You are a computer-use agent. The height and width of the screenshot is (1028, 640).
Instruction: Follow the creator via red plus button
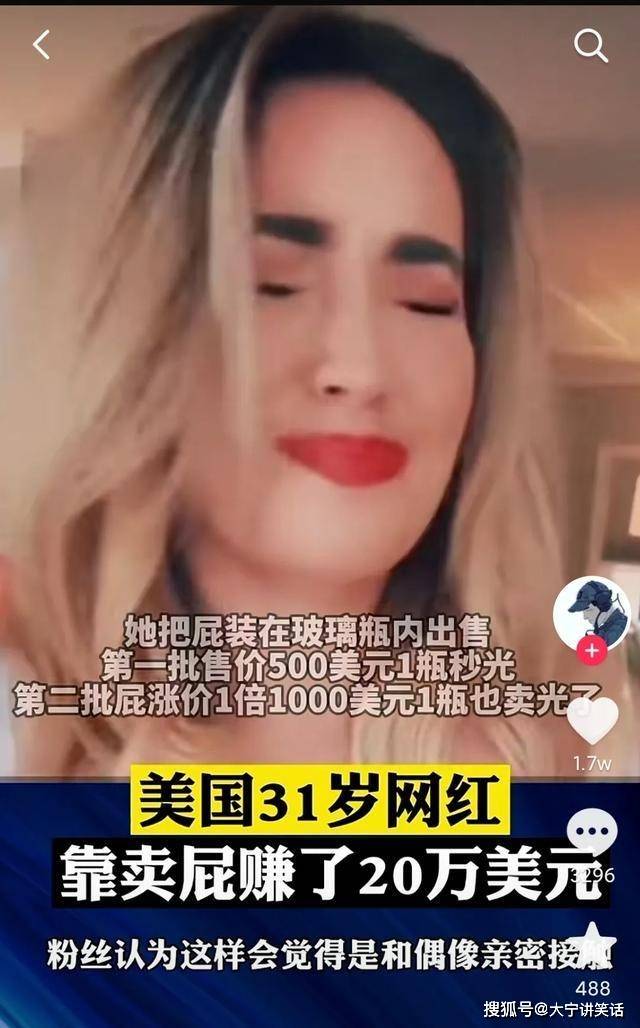[592, 651]
